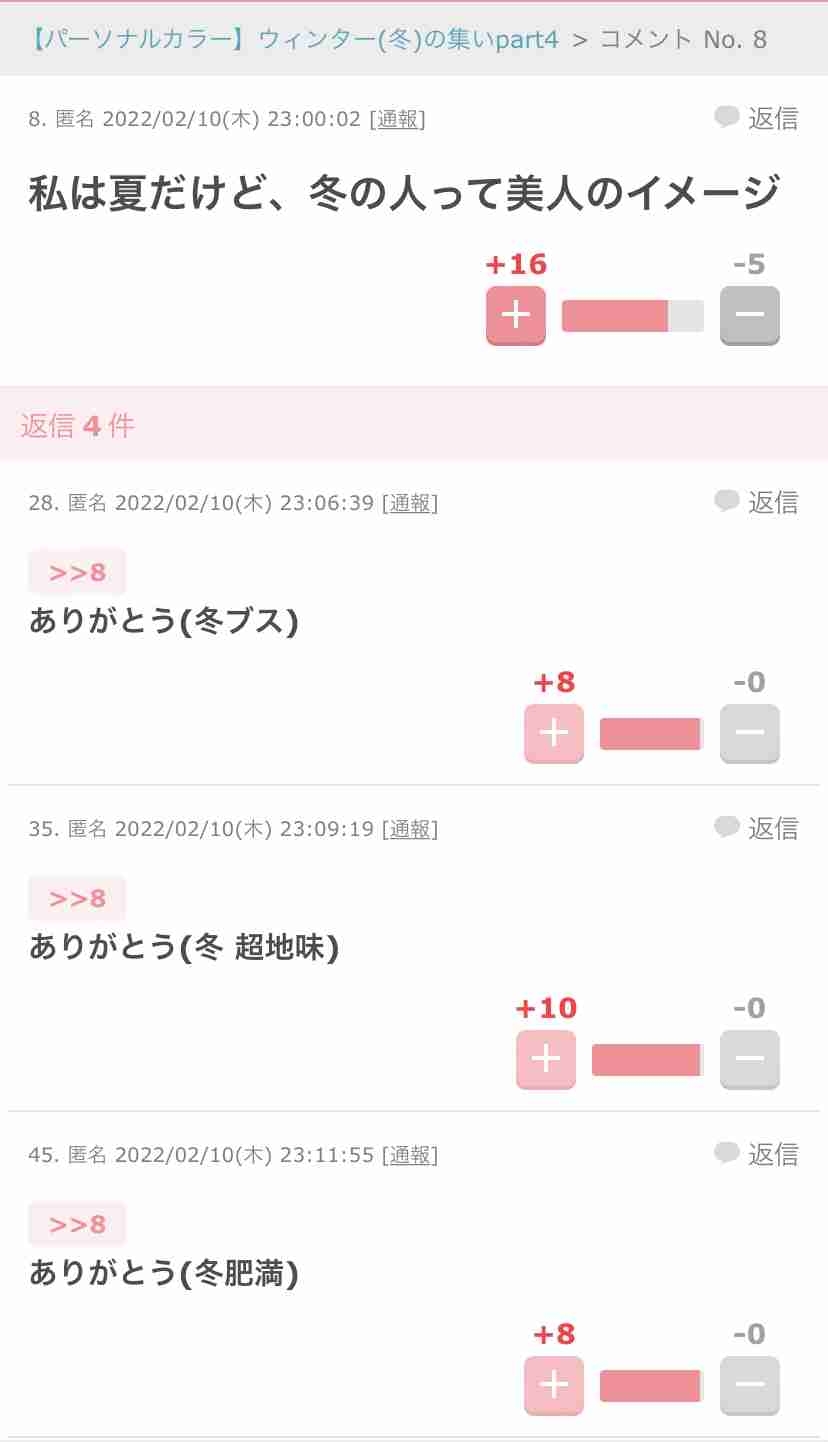
Task: Report comment 45 via 通報
Action: pos(410,1155)
